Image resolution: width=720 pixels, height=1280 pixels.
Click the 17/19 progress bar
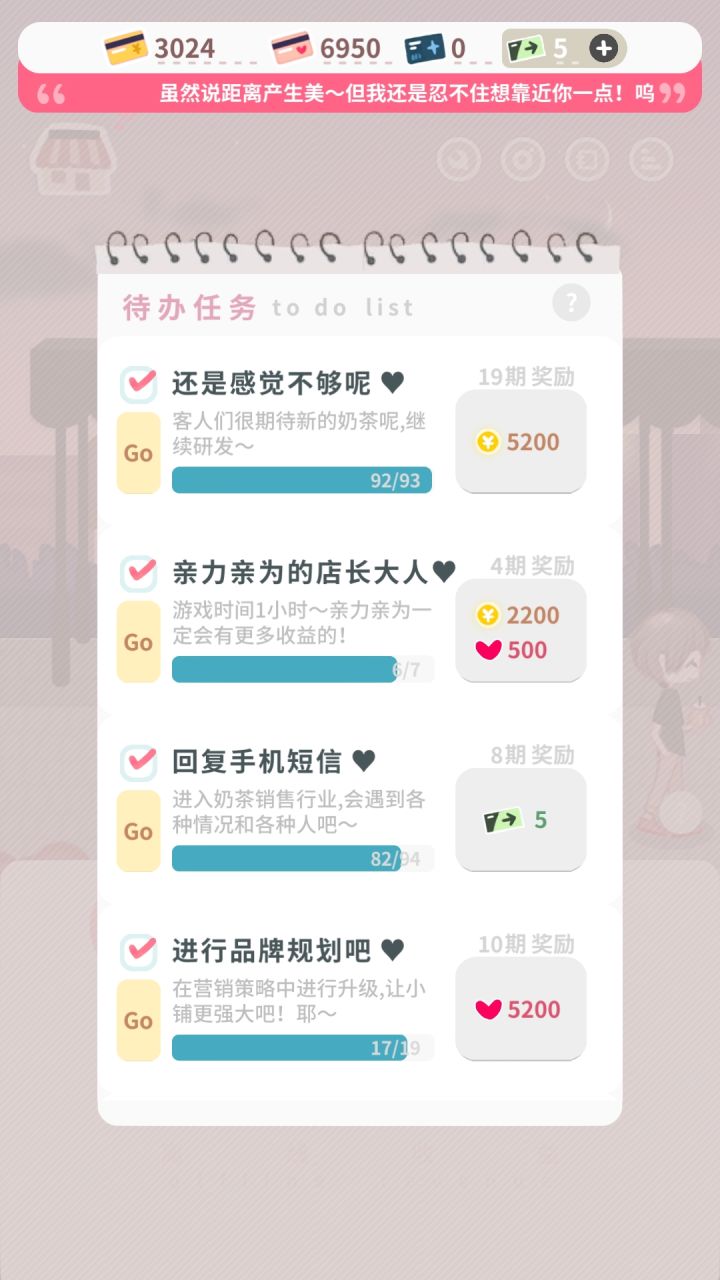tap(301, 1049)
